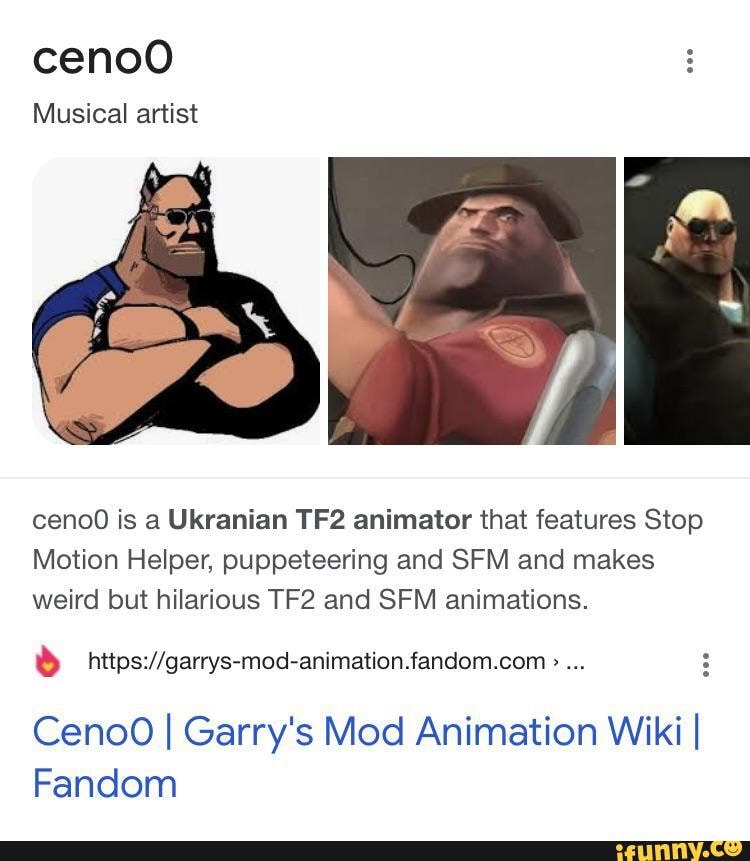Screen dimensions: 750x861
Task: View the Heavy with hat image
Action: pyautogui.click(x=471, y=301)
